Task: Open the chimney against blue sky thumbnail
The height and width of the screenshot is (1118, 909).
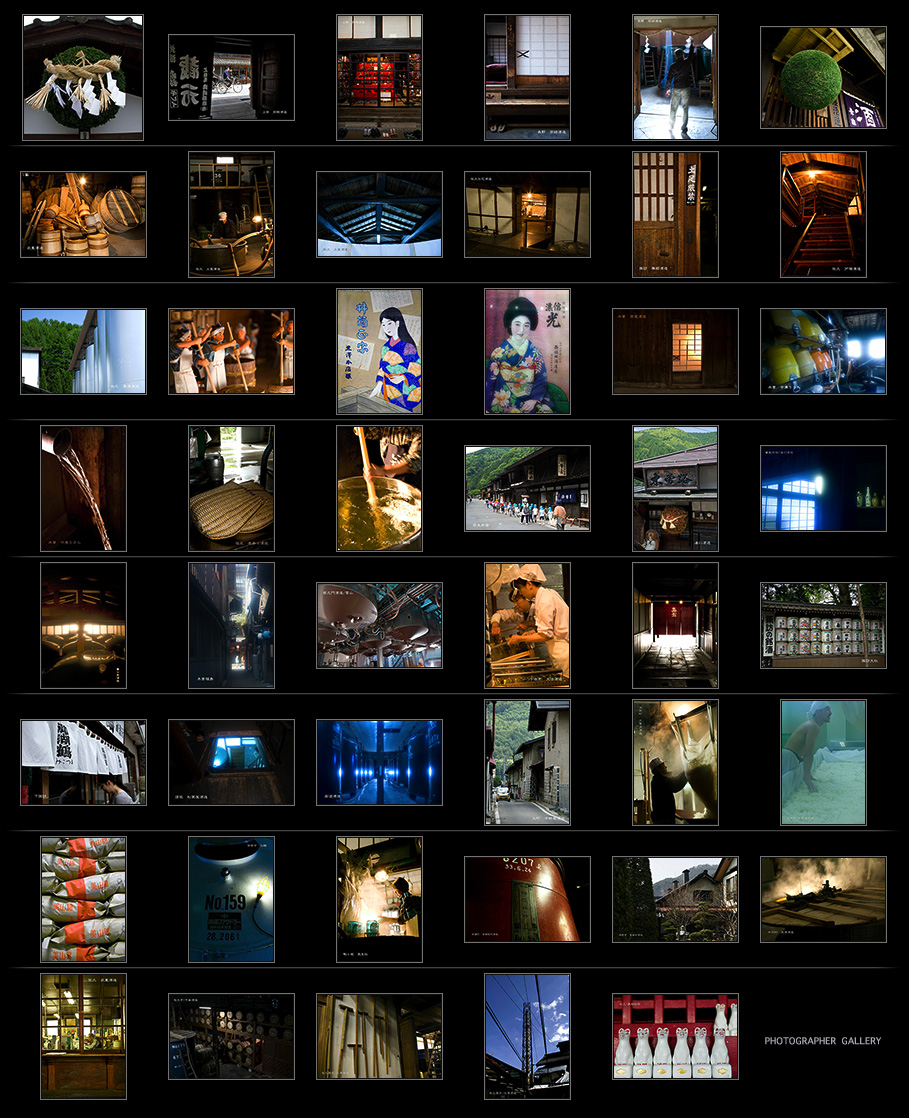Action: (527, 1036)
